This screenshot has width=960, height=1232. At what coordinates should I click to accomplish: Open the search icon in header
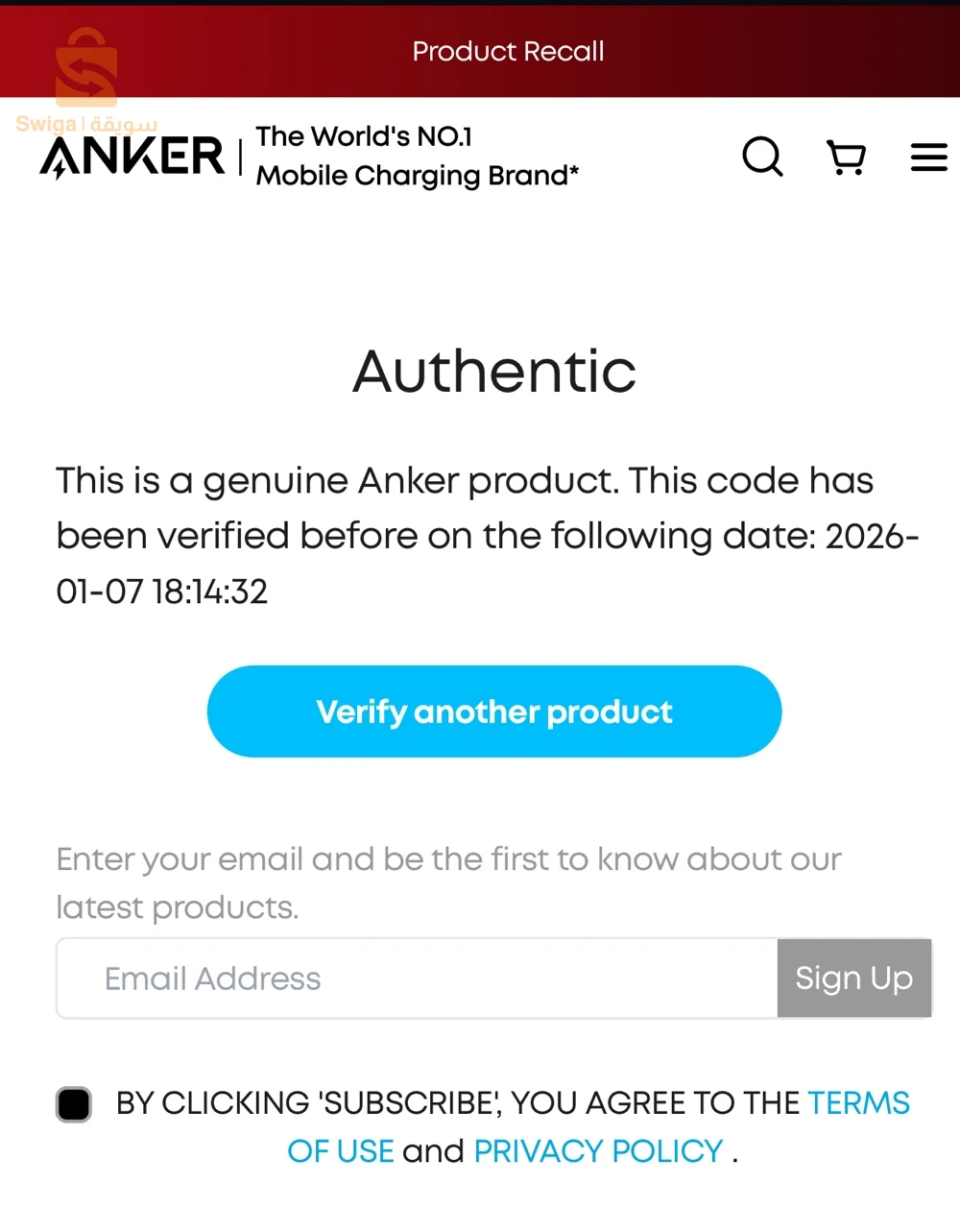[763, 157]
